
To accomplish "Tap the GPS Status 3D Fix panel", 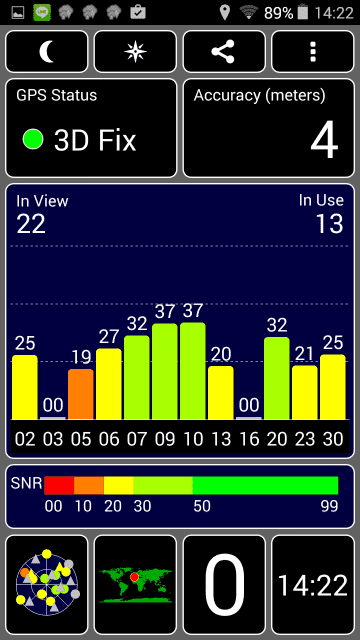I will point(91,128).
